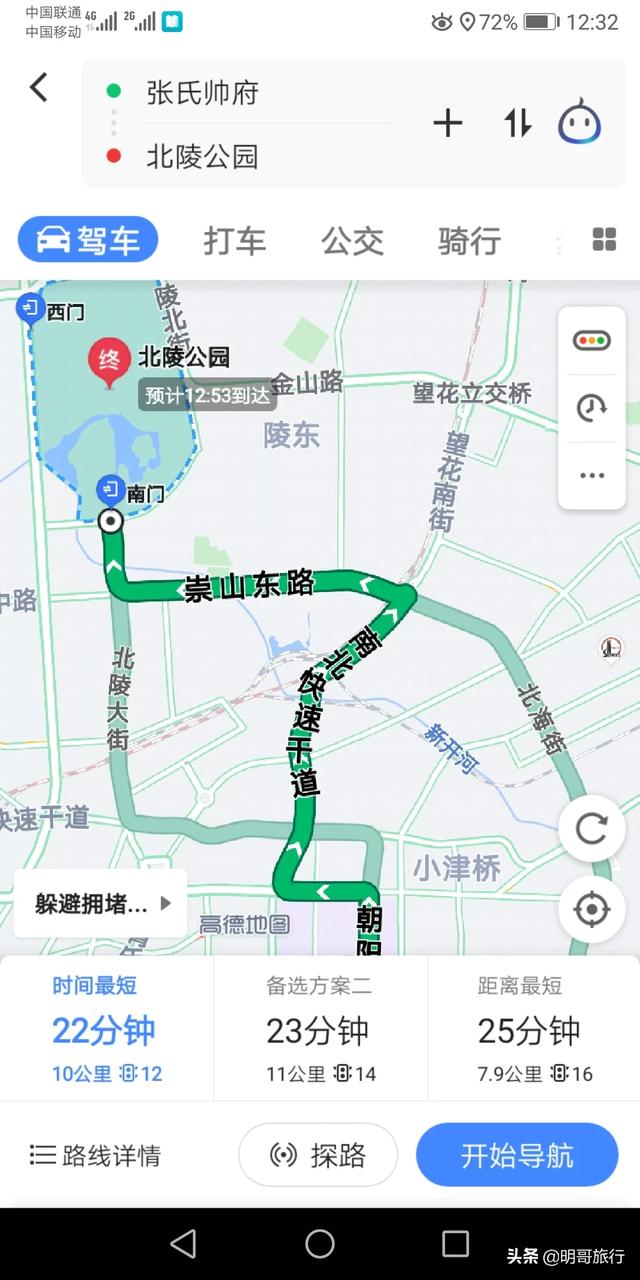Switch to the 骑行 tab

[469, 241]
